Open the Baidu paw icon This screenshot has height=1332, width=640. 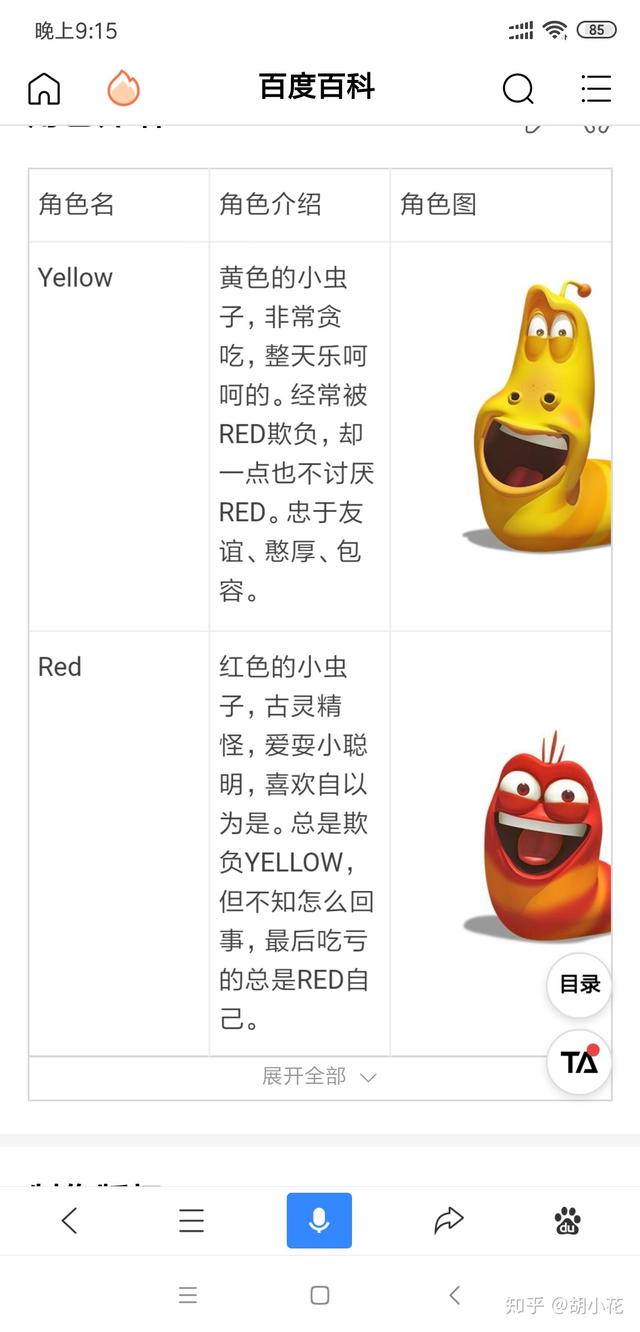click(568, 1220)
